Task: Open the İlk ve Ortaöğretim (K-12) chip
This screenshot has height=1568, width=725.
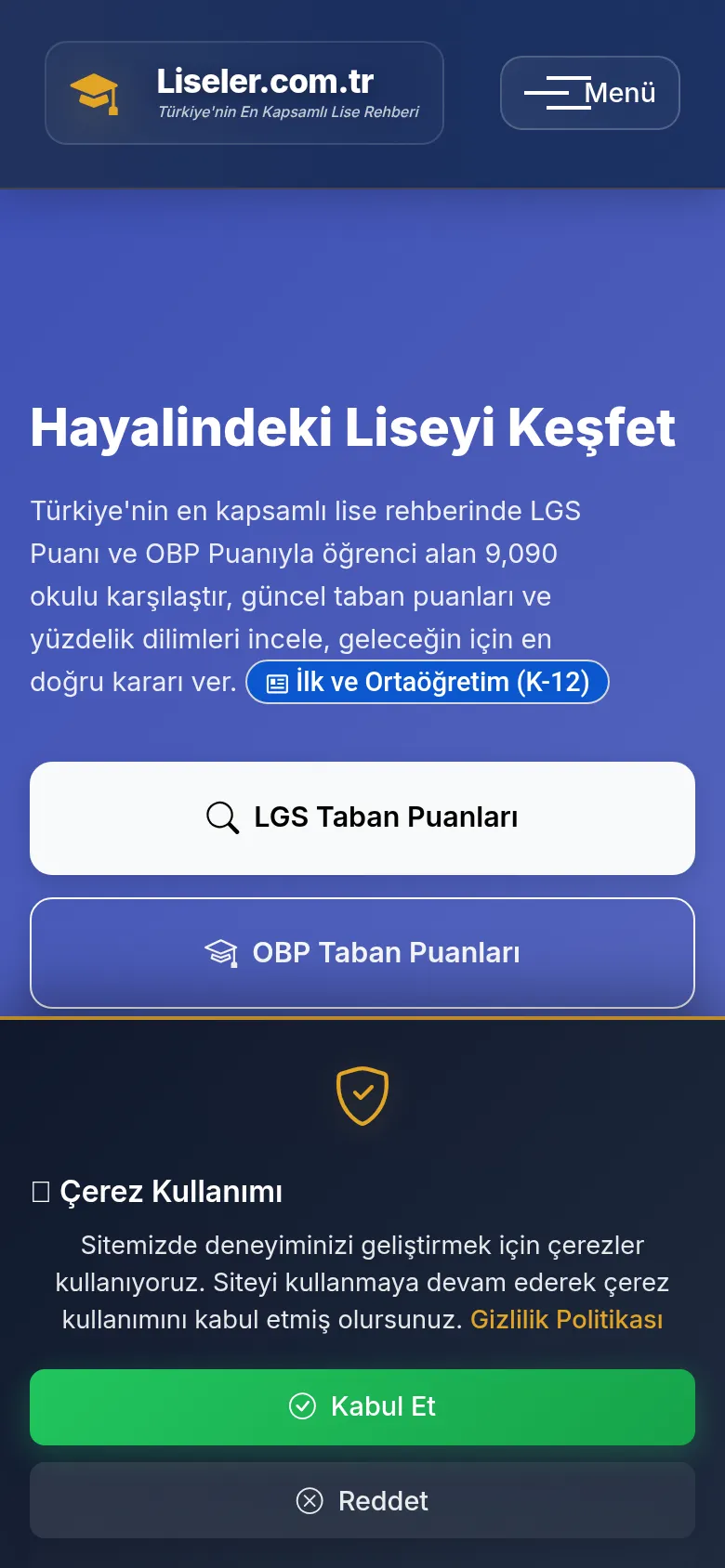Action: pos(428,682)
